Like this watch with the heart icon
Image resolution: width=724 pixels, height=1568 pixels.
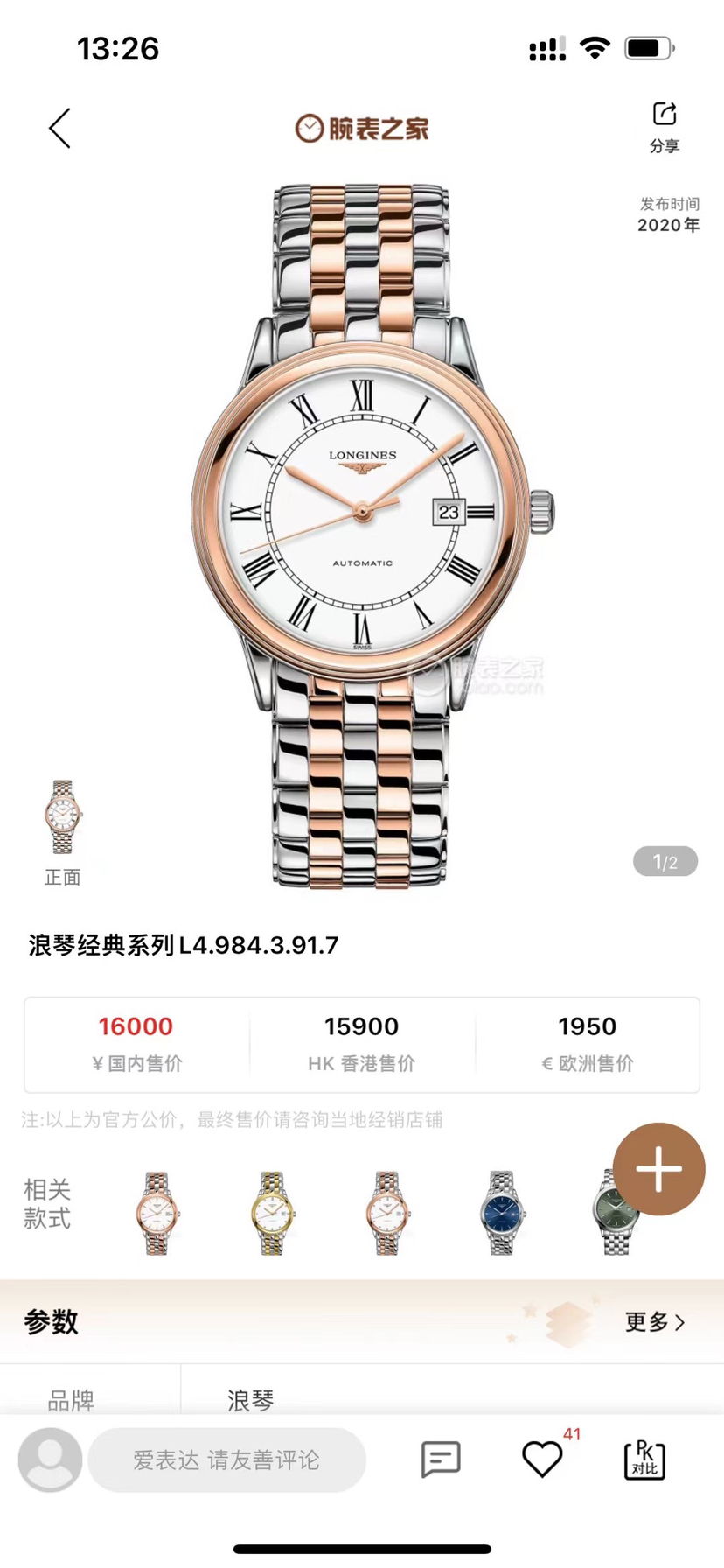click(x=542, y=1460)
